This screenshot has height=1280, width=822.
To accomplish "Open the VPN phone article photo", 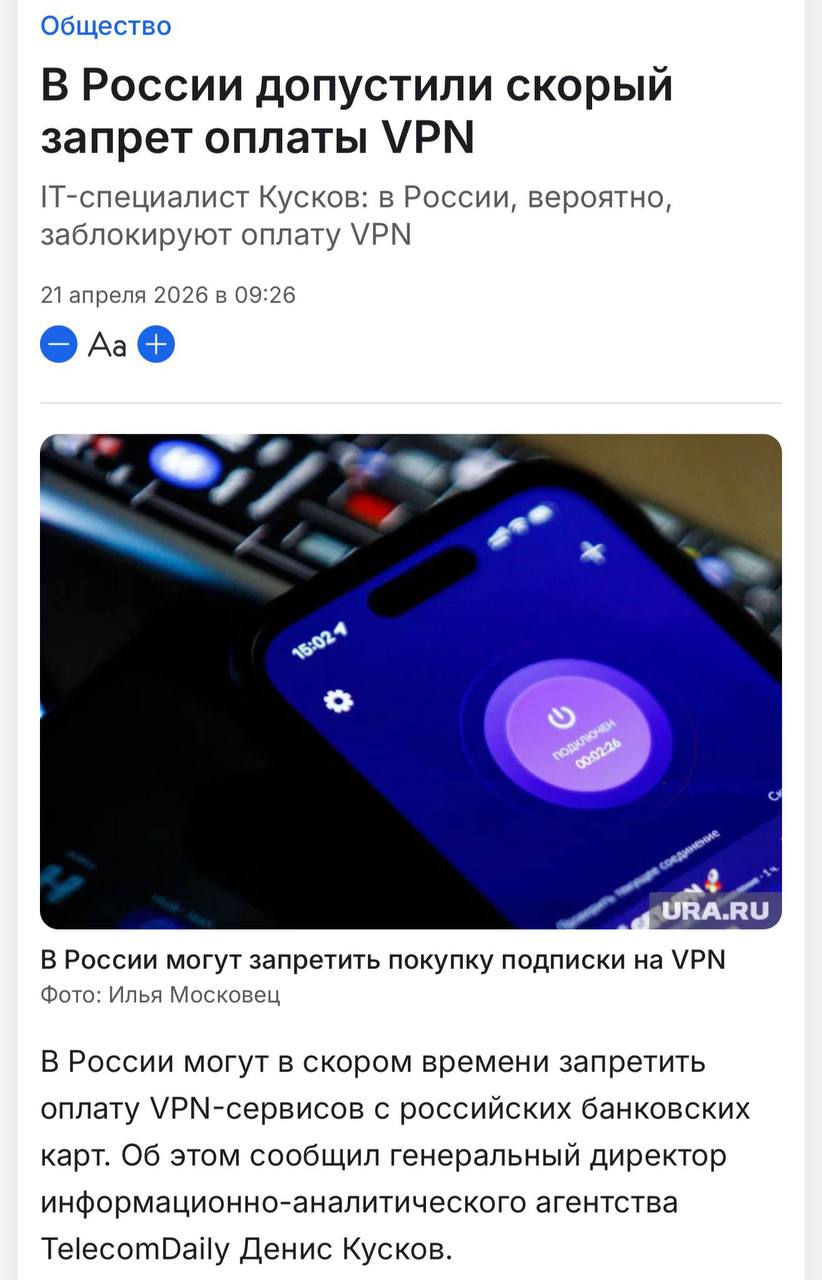I will point(410,681).
